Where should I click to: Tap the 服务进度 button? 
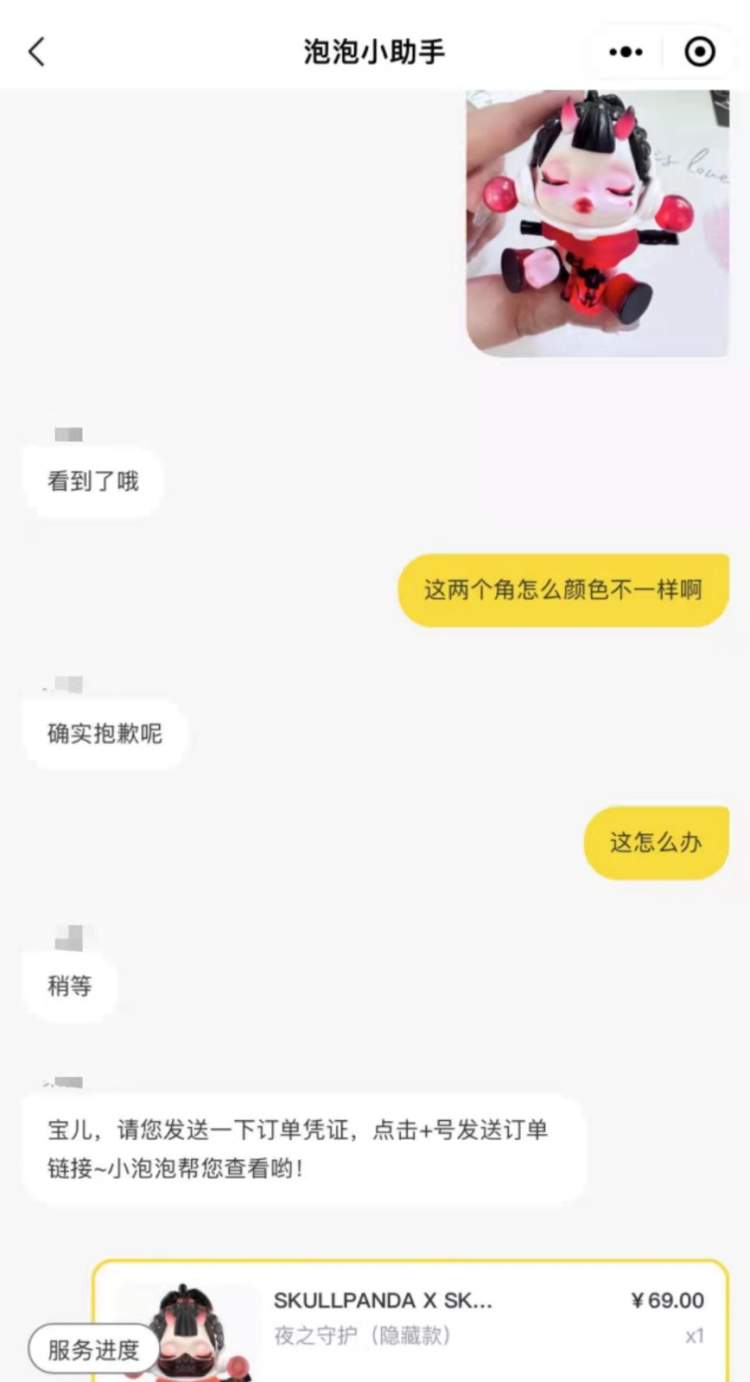click(93, 1350)
